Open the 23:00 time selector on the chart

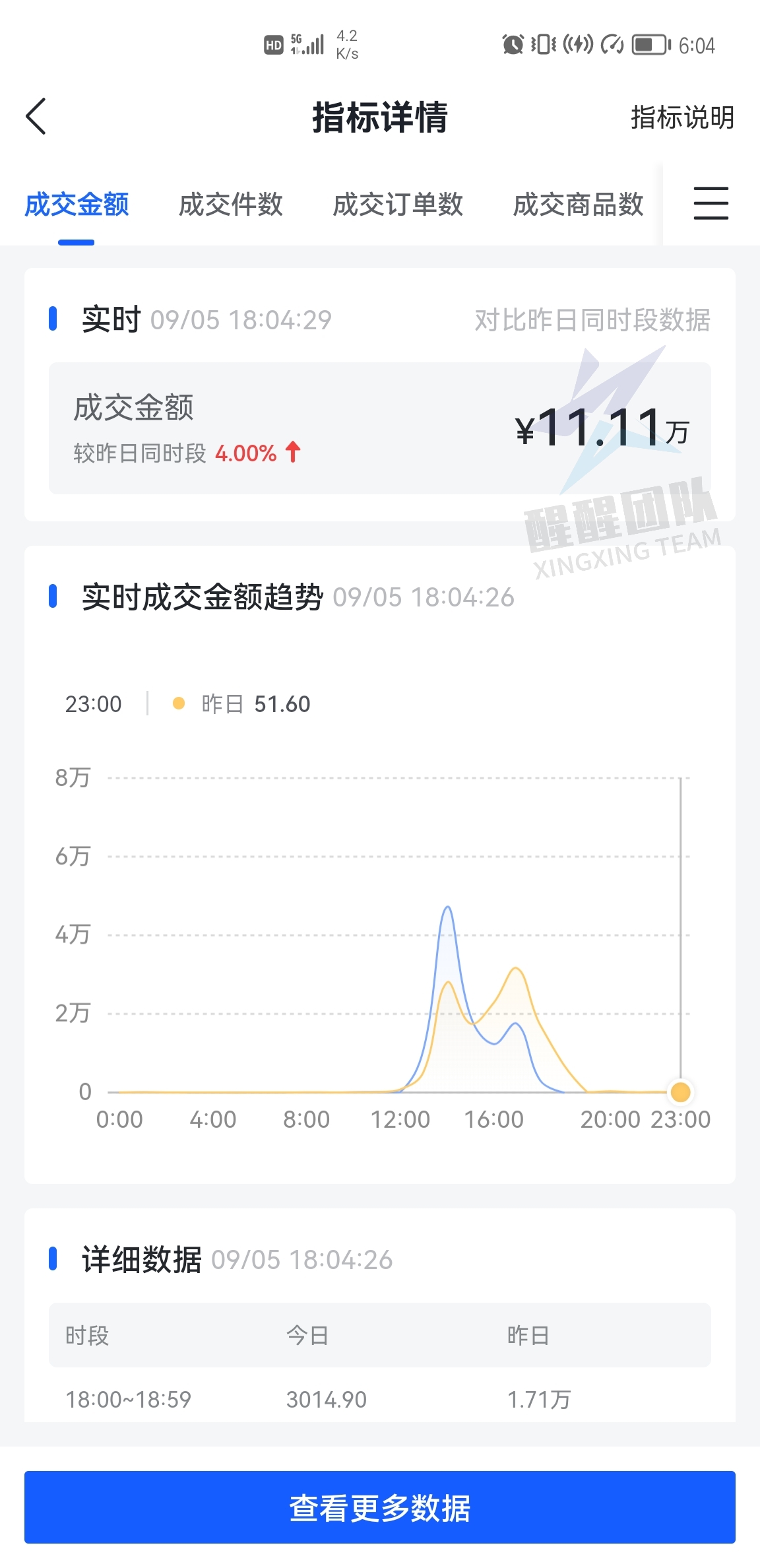[93, 703]
